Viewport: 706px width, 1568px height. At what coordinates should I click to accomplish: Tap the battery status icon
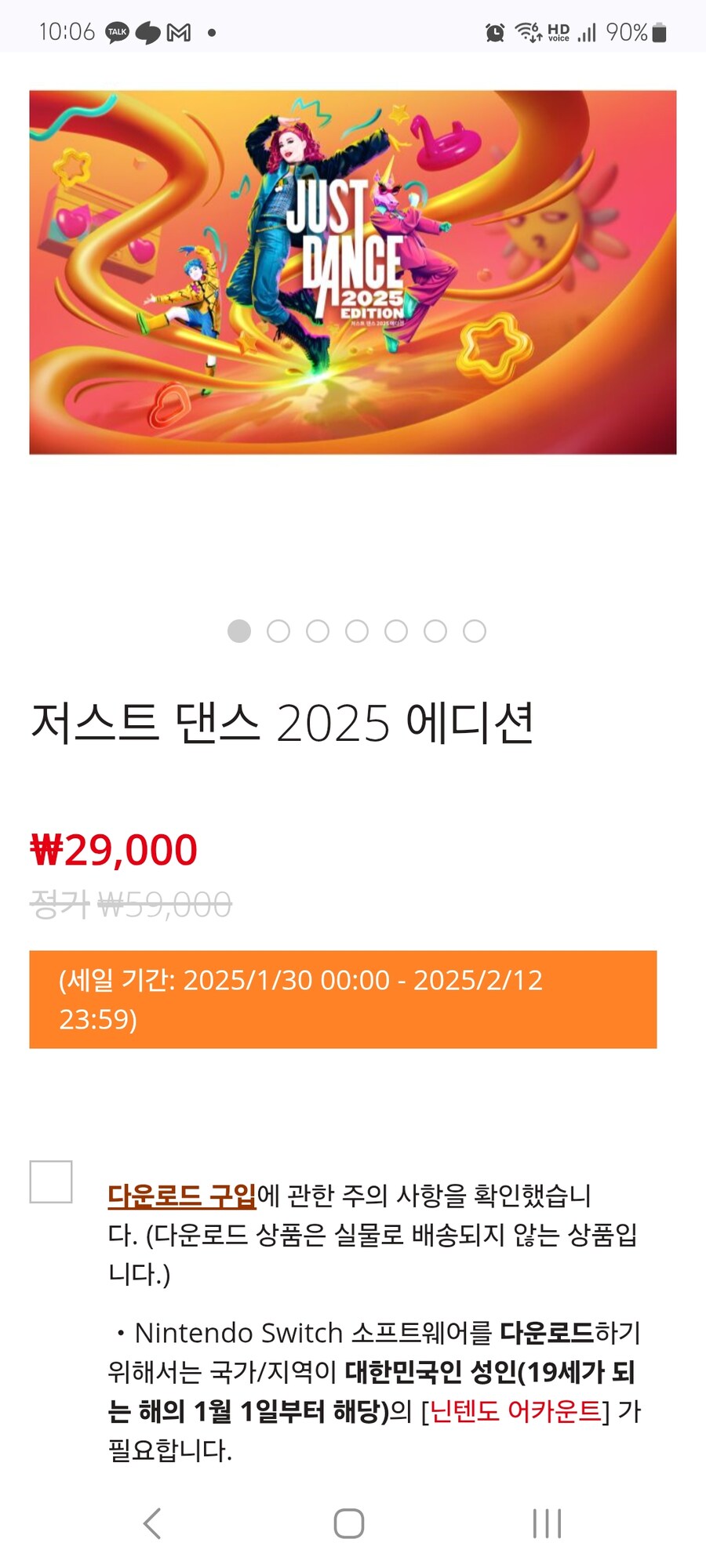[x=657, y=31]
